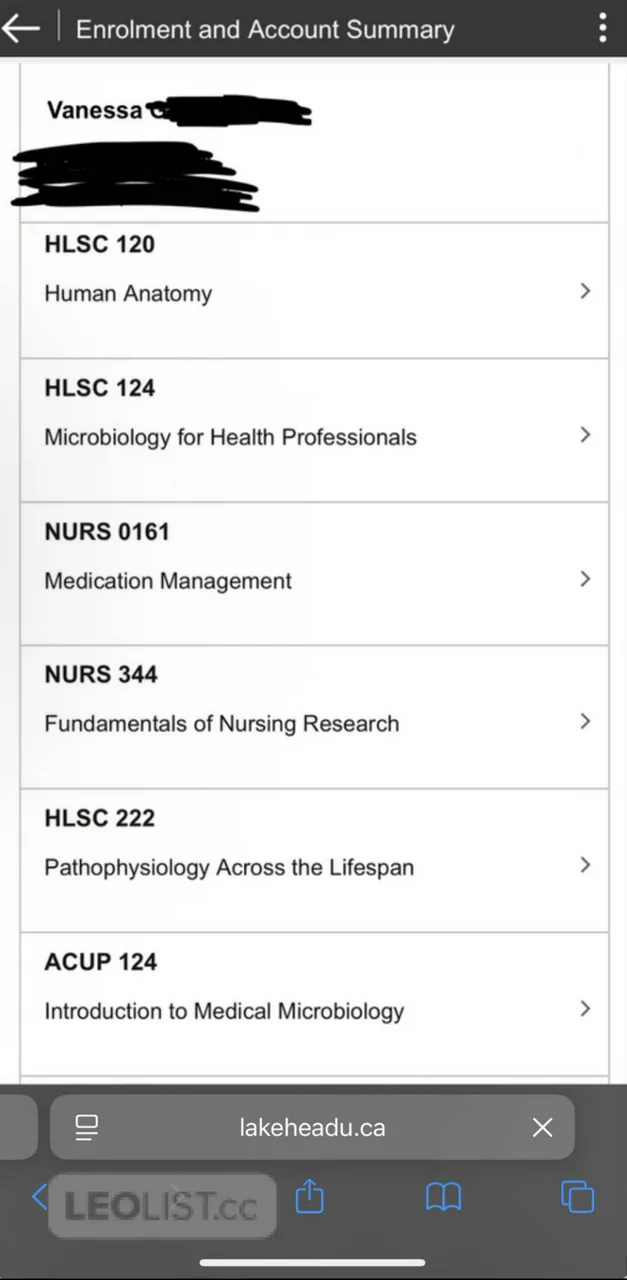Viewport: 627px width, 1280px height.
Task: View HLSC 124 Microbiology for Health Professionals
Action: click(x=314, y=431)
